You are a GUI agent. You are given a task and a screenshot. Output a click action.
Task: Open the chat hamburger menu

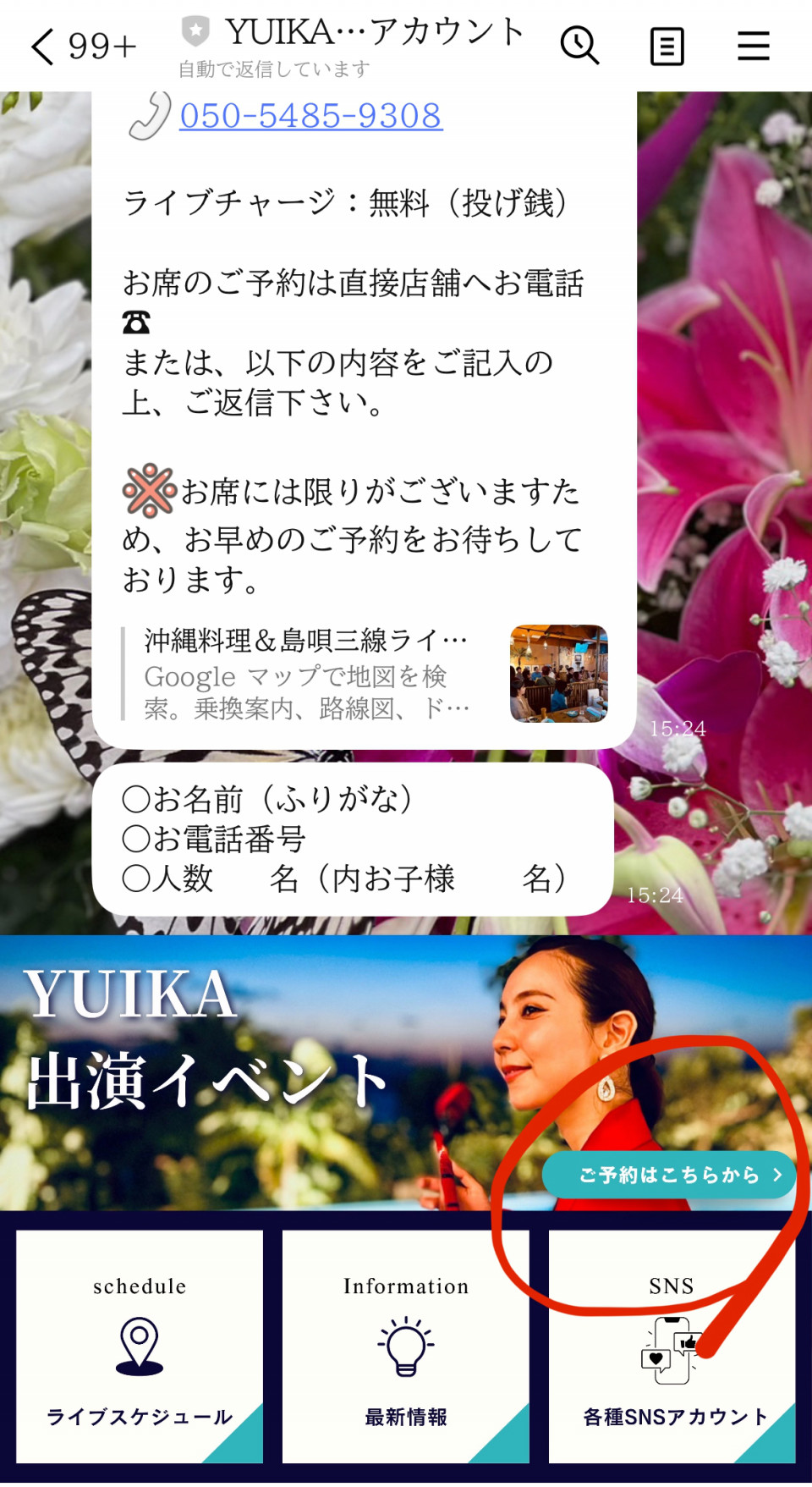point(753,46)
